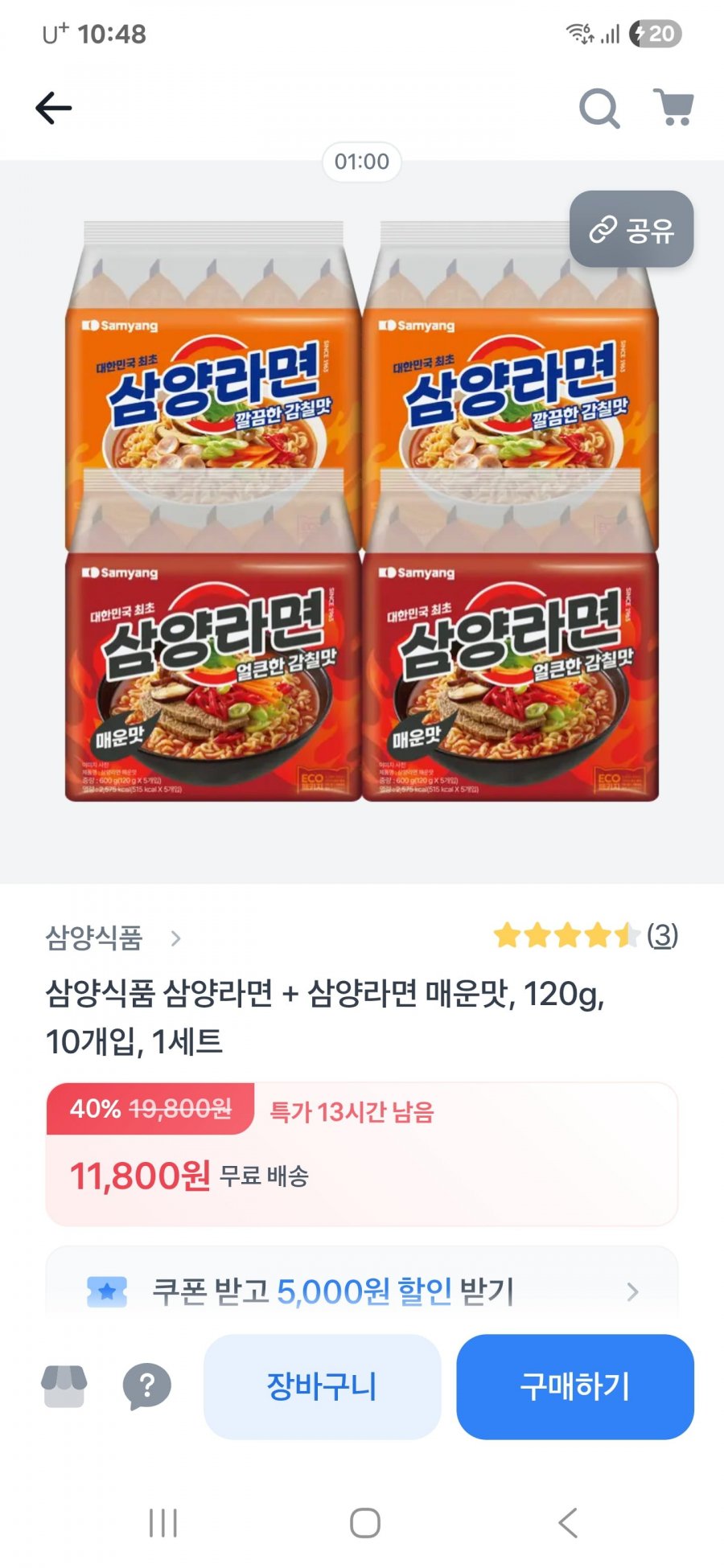Tap the system home button
This screenshot has height=1568, width=724.
364,1523
